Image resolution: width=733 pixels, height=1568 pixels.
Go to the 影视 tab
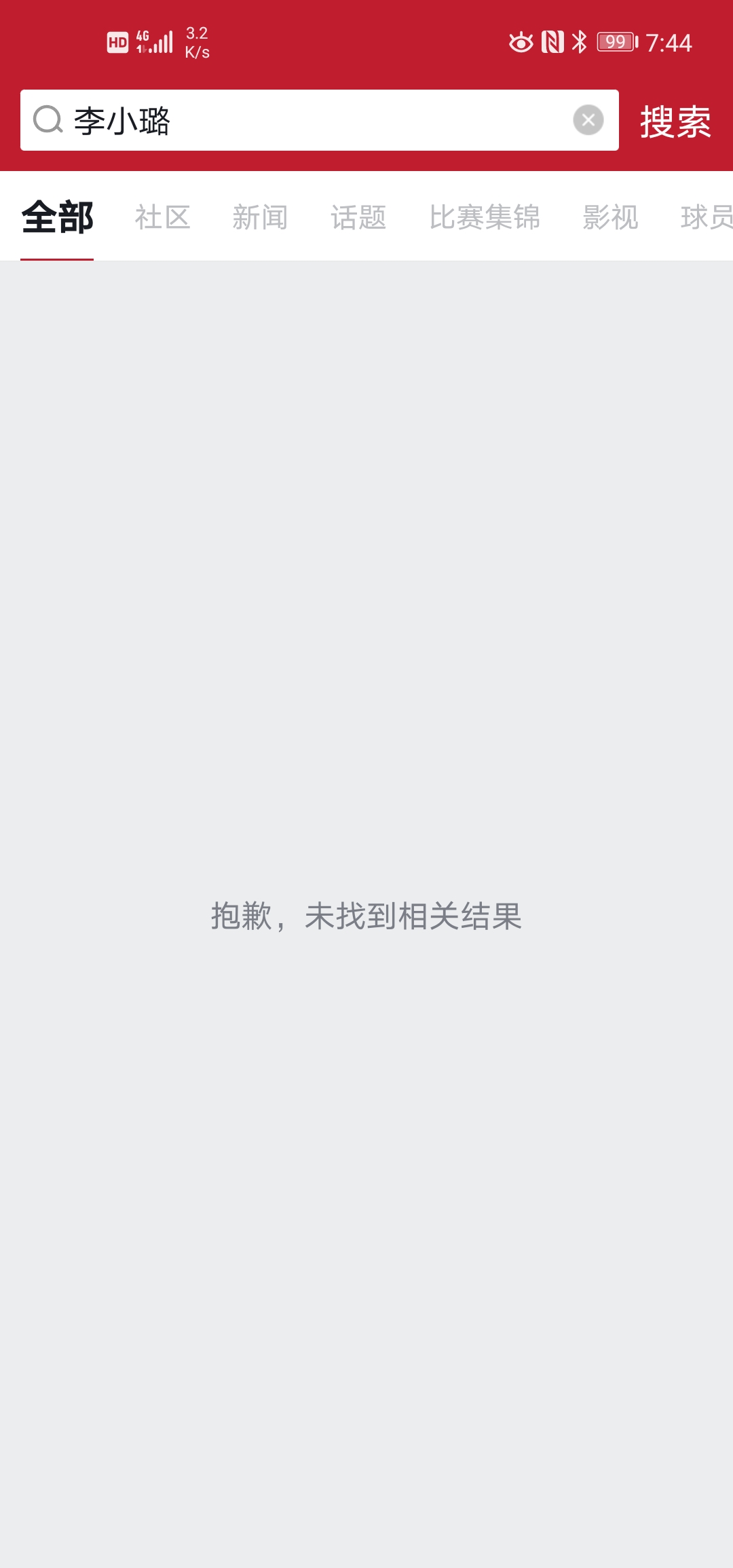610,217
